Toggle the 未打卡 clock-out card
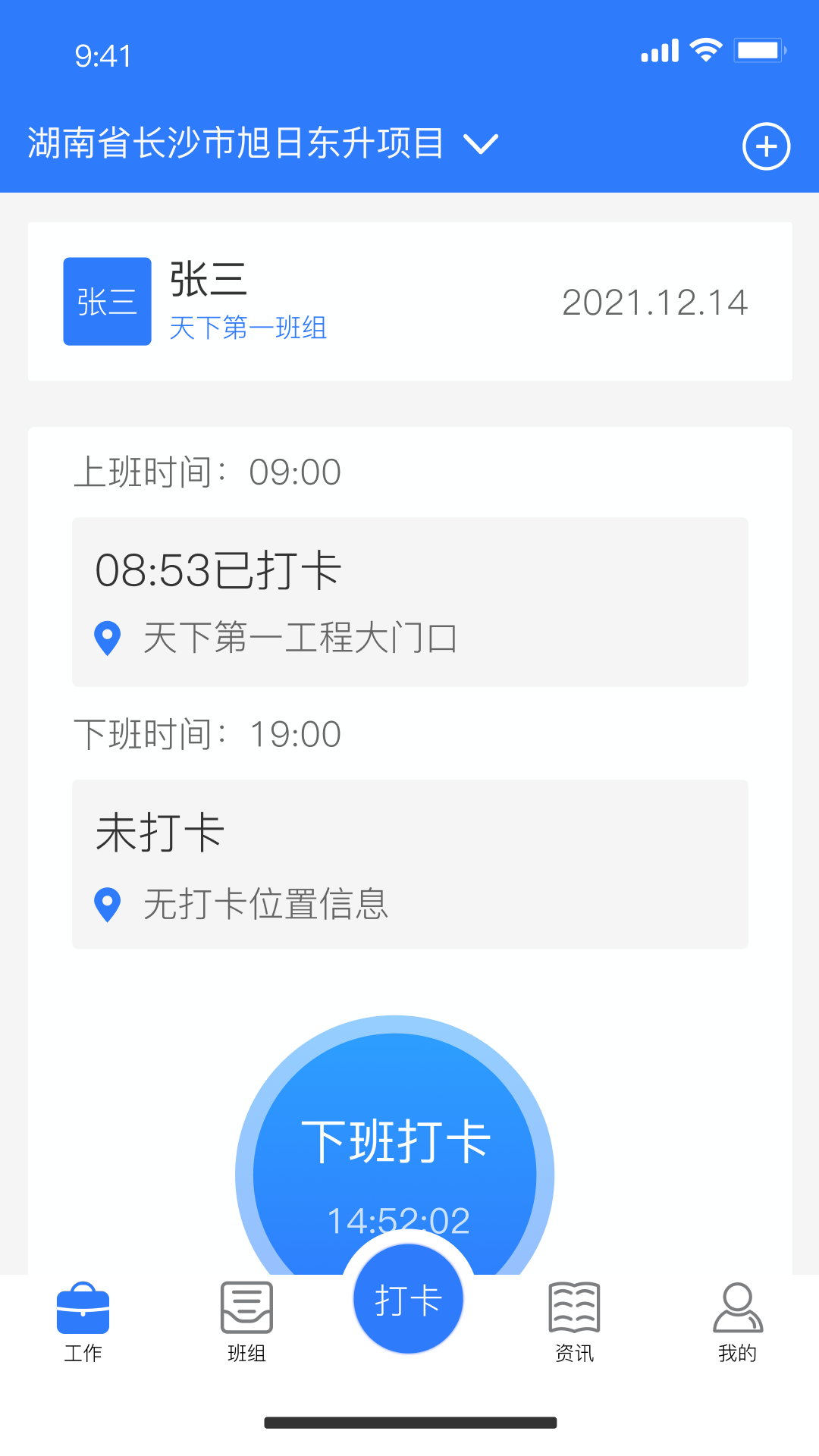The height and width of the screenshot is (1456, 819). click(x=409, y=864)
